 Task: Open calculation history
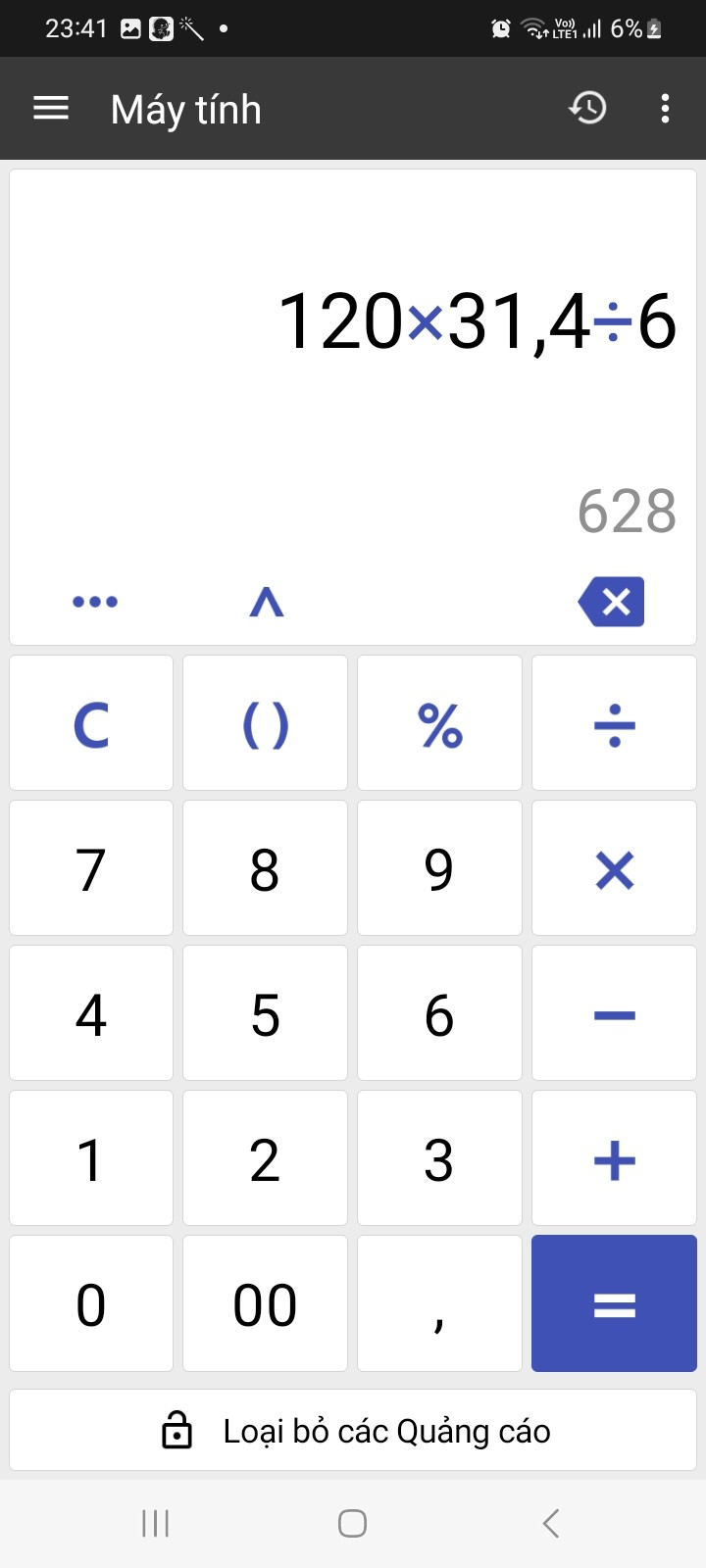587,108
